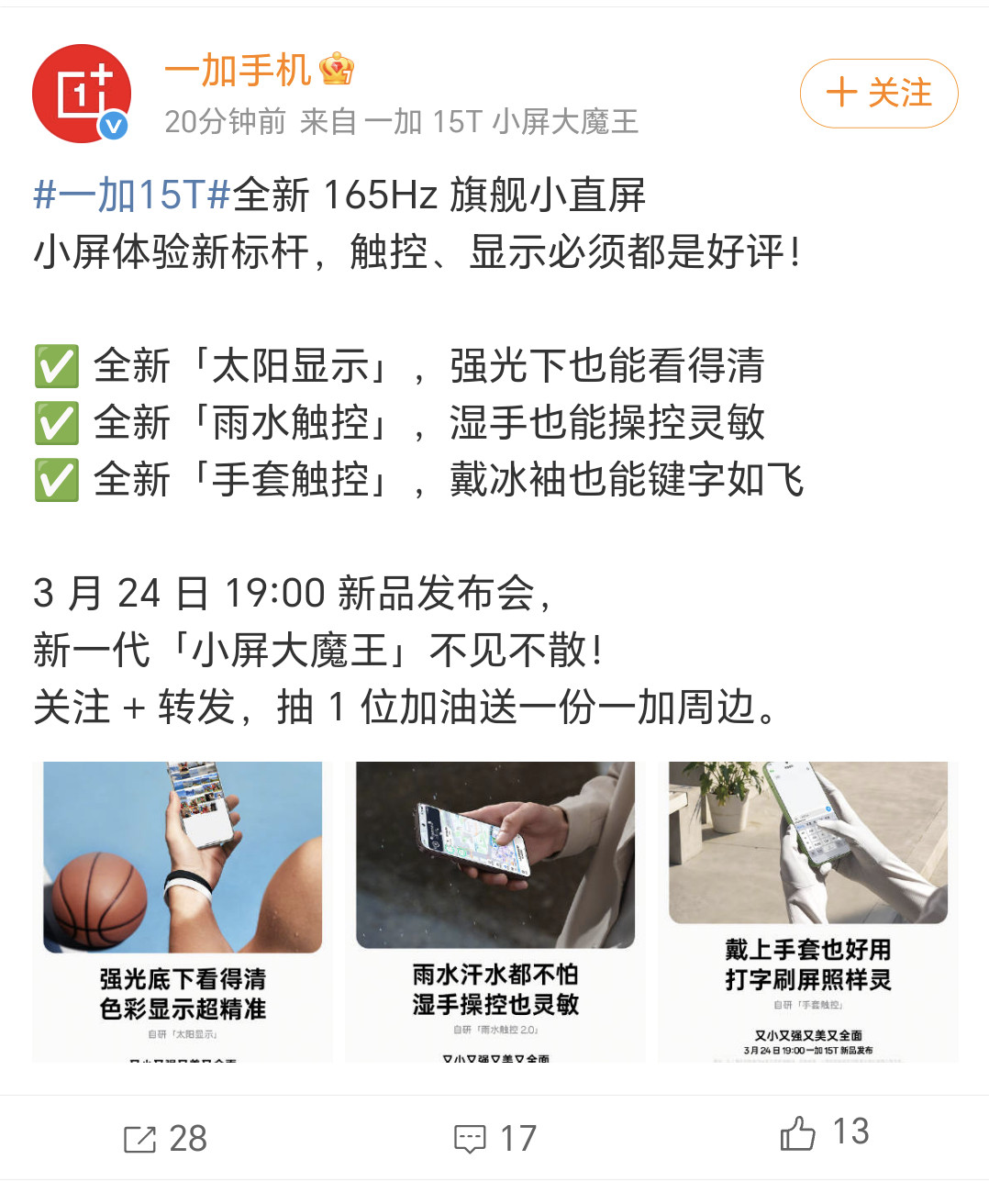Open comments via the speech bubble icon
Screen dimensions: 989x1204
tap(468, 1138)
